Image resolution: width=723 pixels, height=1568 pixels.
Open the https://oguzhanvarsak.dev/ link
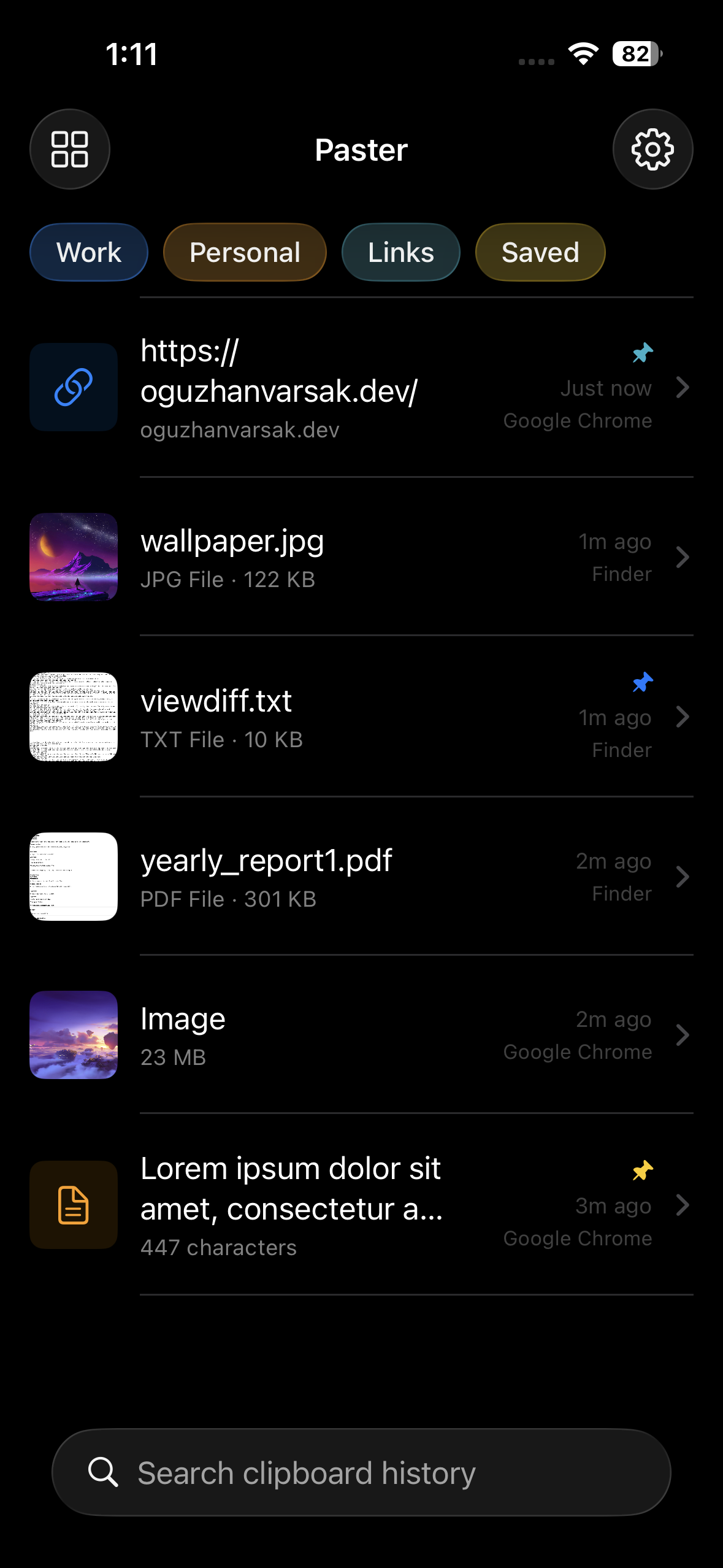click(x=279, y=371)
